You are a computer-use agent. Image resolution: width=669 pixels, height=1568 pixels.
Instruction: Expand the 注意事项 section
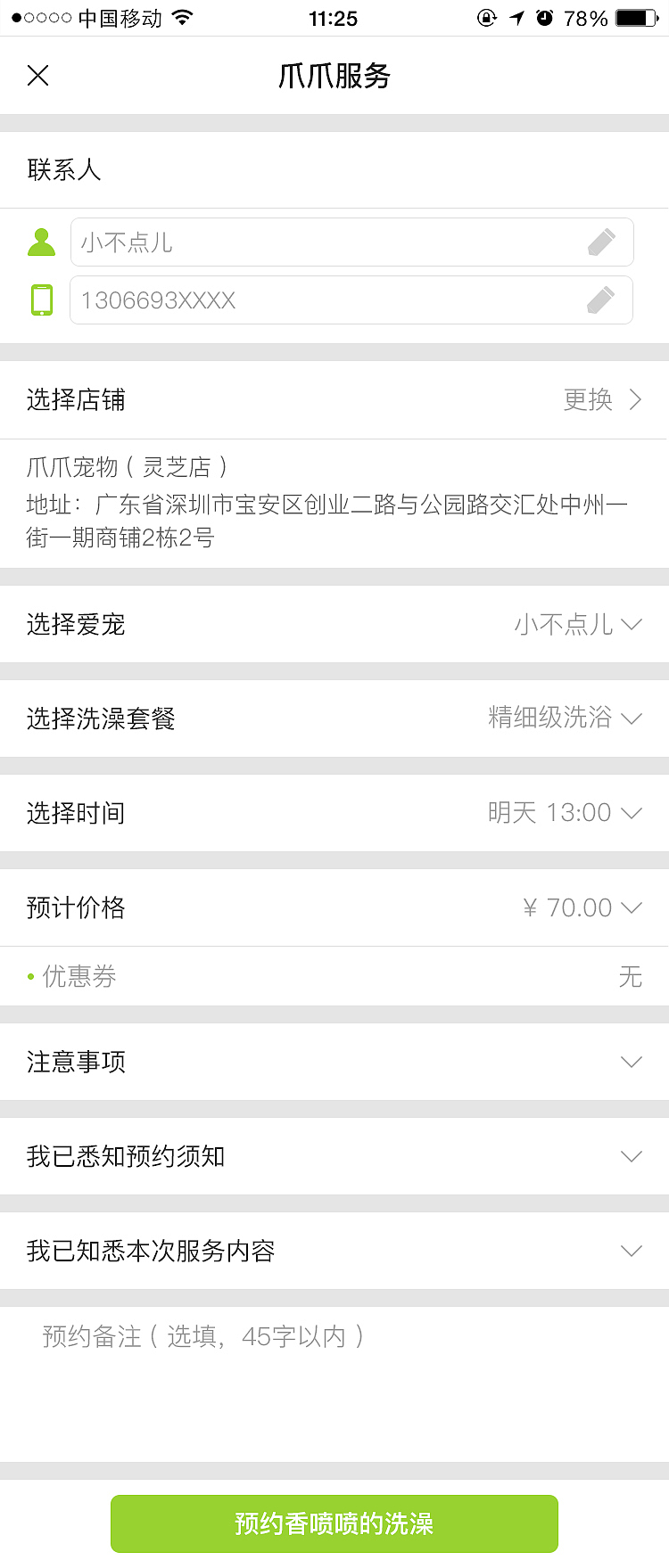[x=632, y=1062]
